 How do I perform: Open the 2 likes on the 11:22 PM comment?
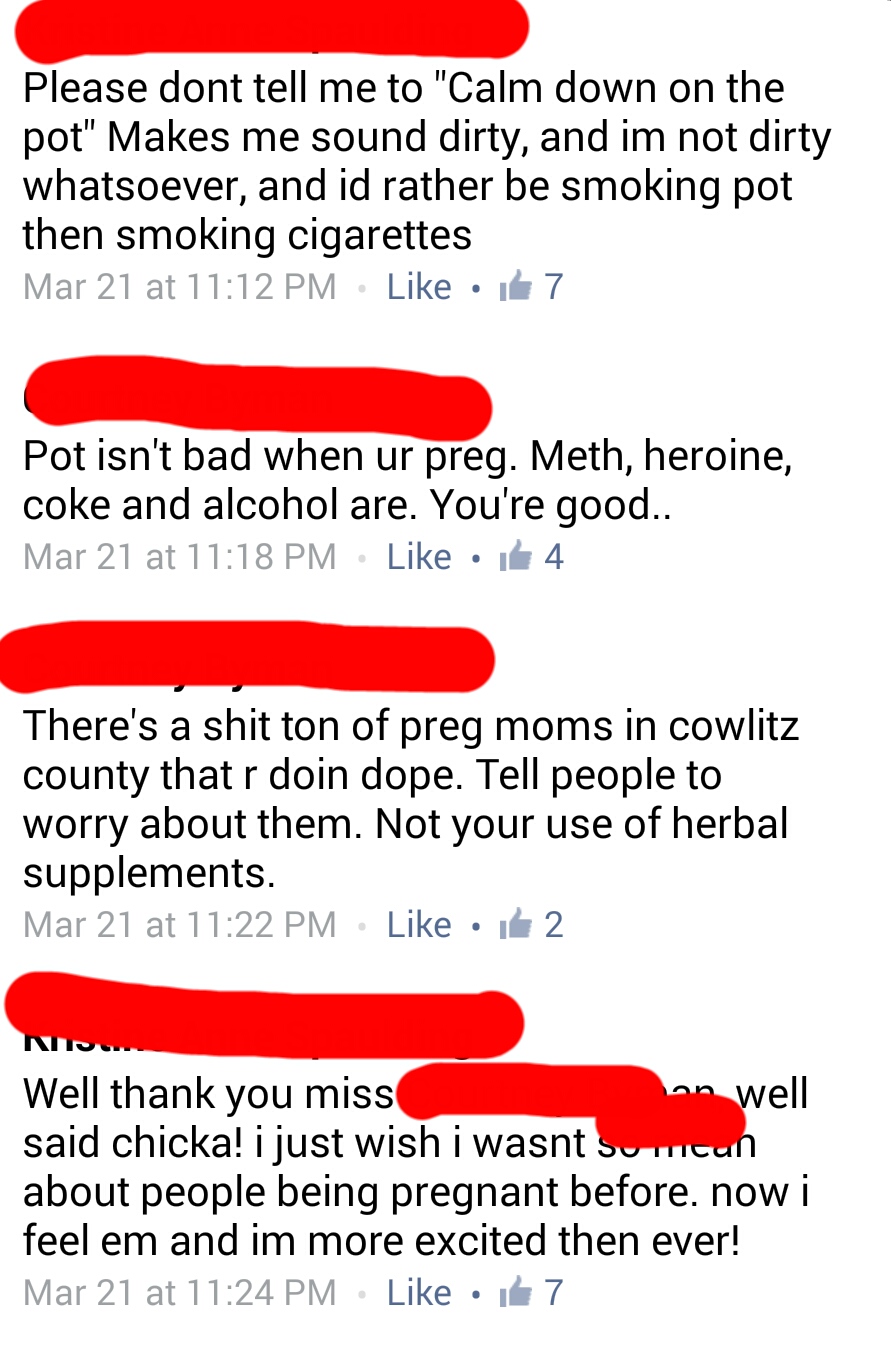(x=532, y=924)
